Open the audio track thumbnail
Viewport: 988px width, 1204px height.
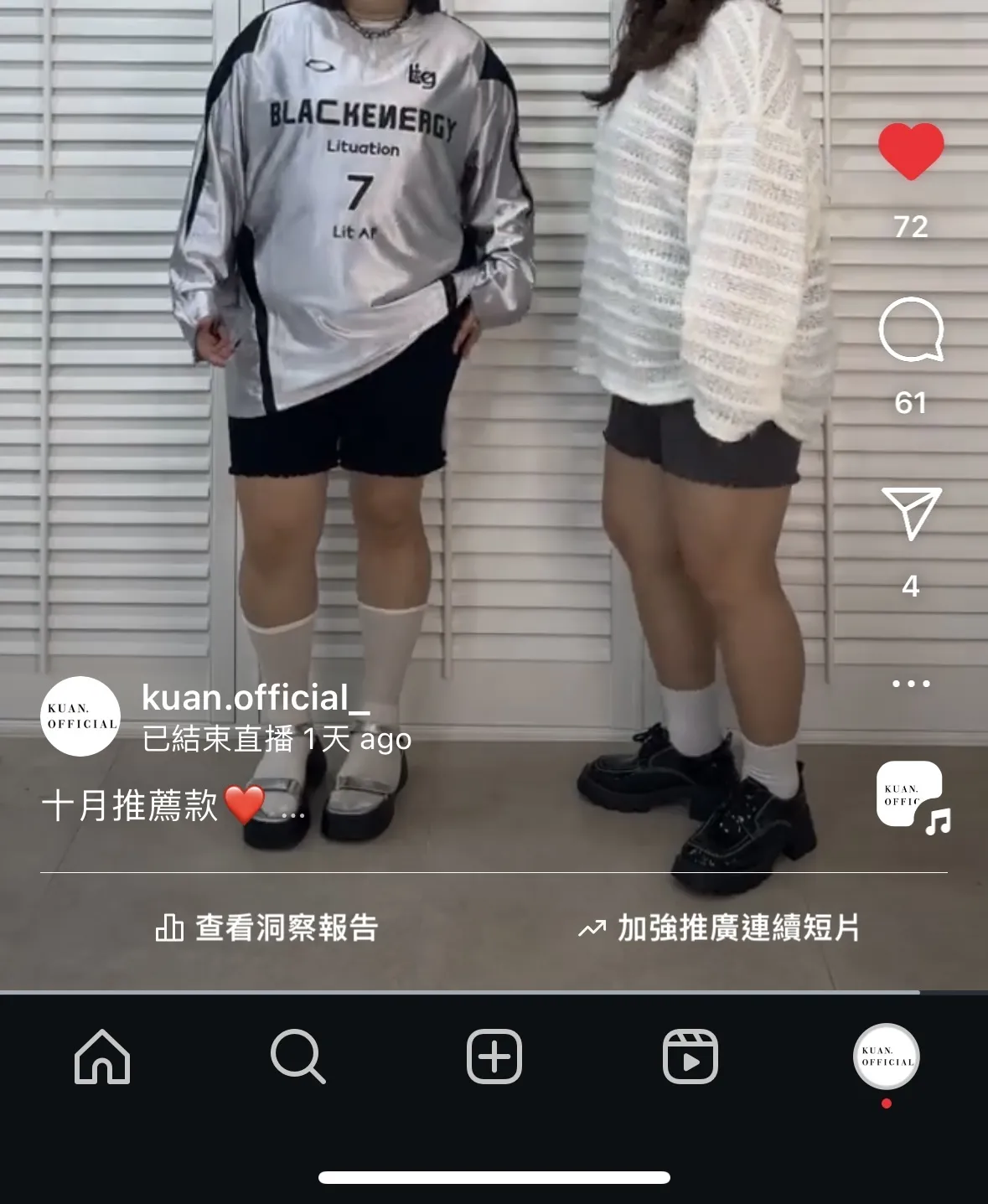coord(911,795)
